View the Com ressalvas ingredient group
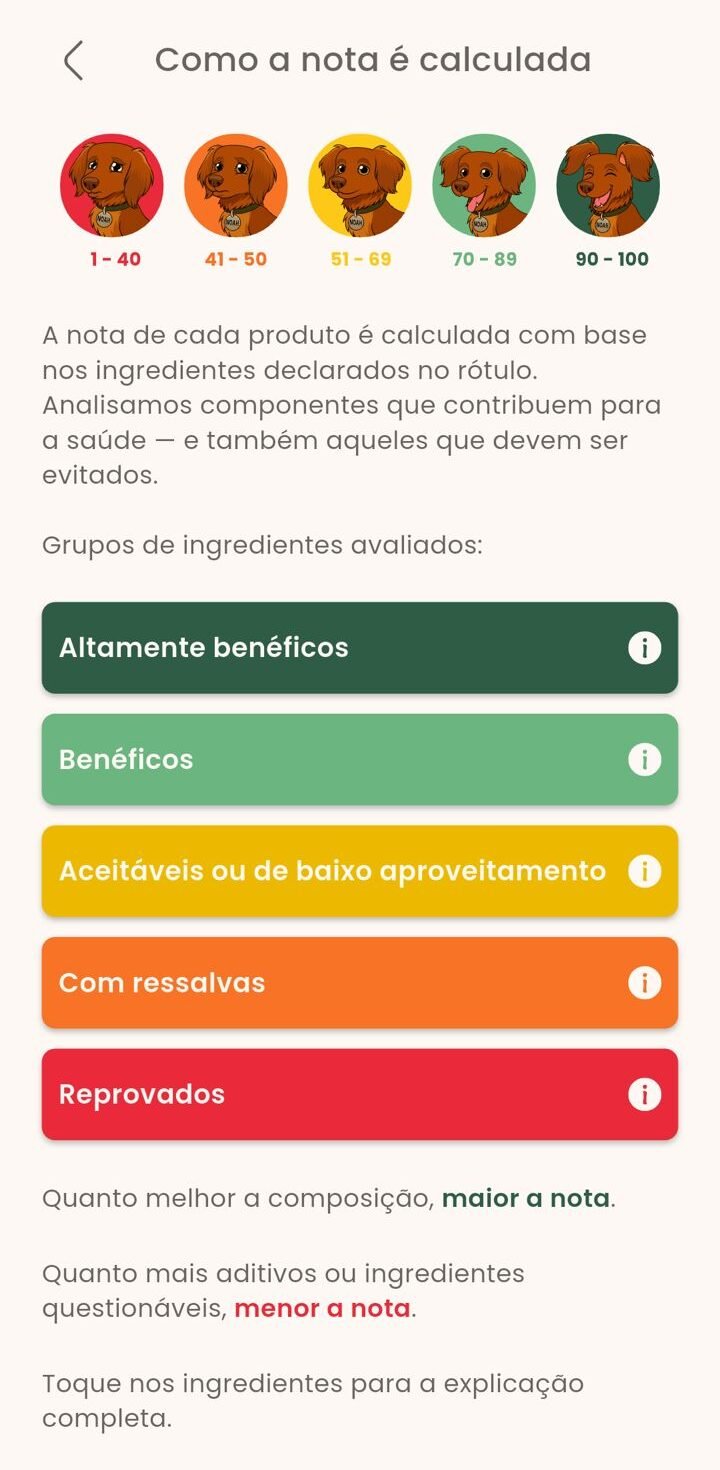The width and height of the screenshot is (720, 1470). [359, 983]
